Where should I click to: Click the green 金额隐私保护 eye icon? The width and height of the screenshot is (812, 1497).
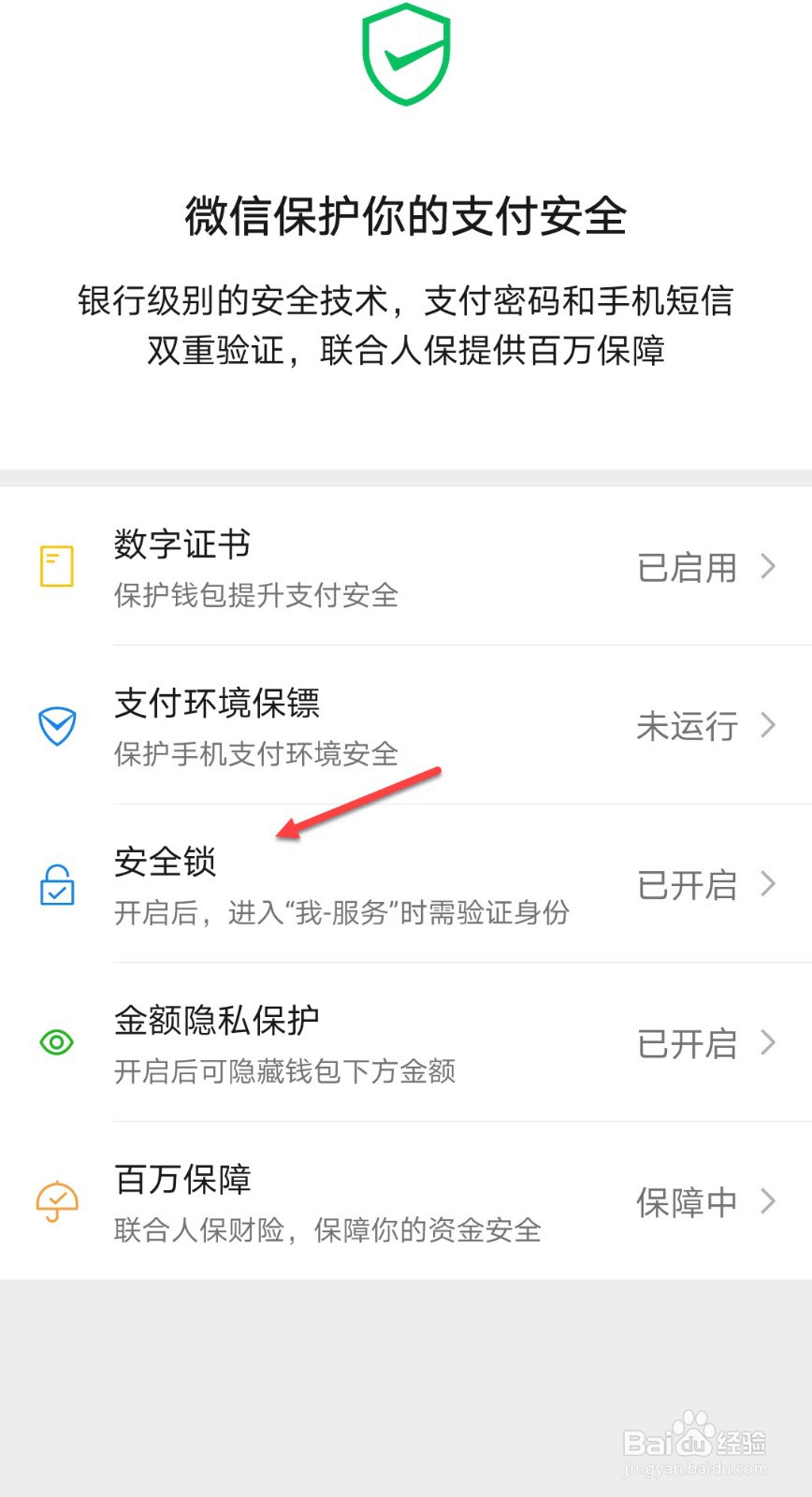tap(56, 1042)
